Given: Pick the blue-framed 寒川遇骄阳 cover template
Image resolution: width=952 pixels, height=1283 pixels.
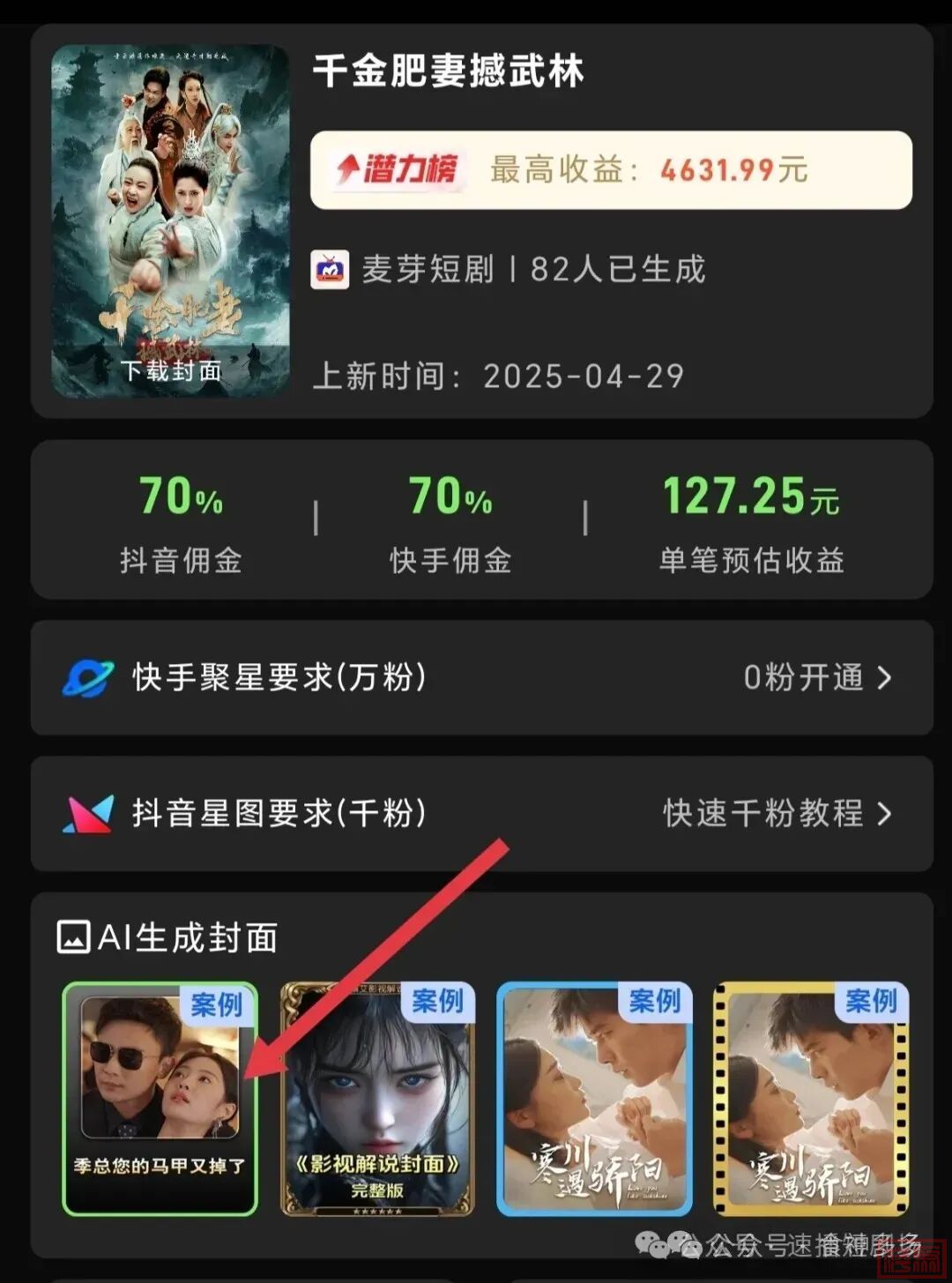Looking at the screenshot, I should [x=595, y=1099].
